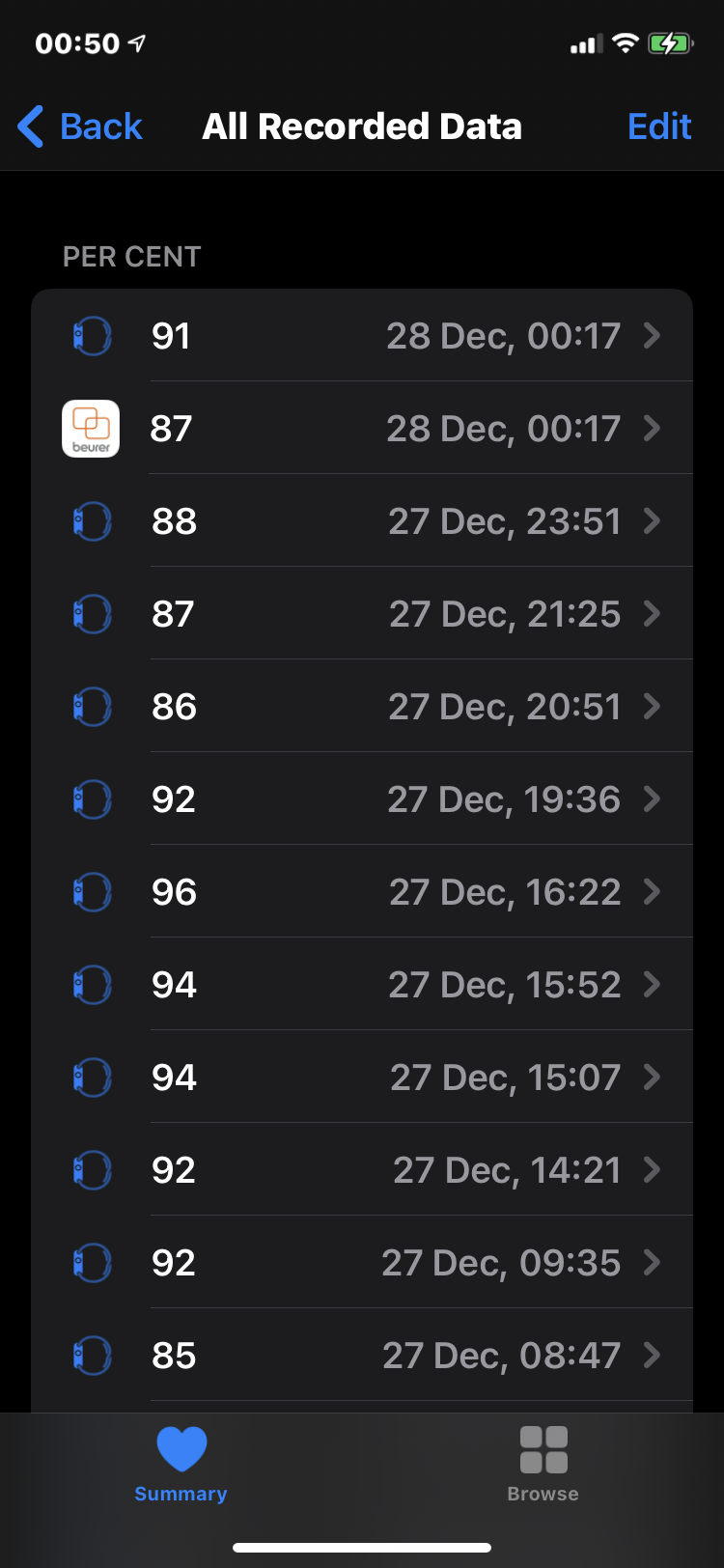
Task: Open the 91 reading from 28 Dec, 00:17
Action: pos(362,336)
